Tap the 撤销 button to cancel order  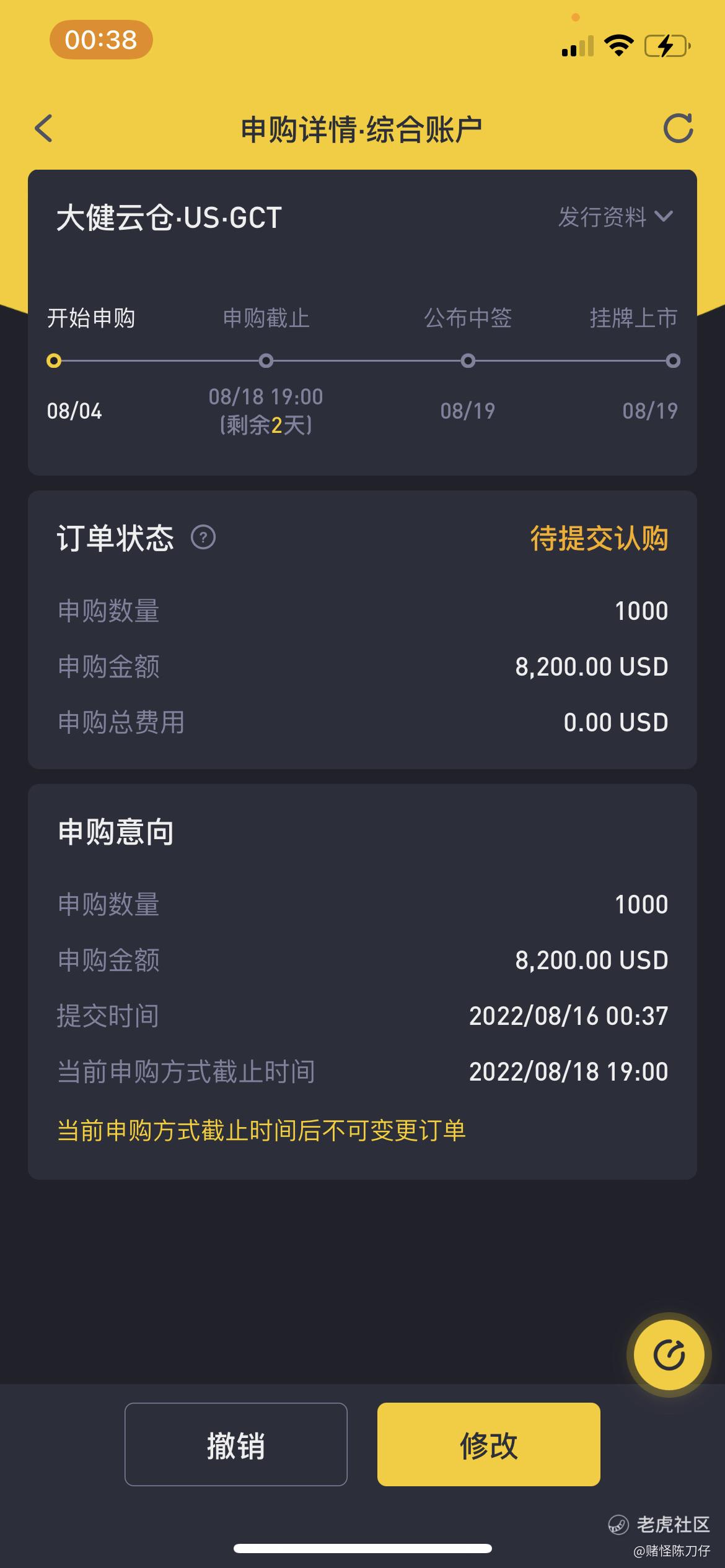pyautogui.click(x=235, y=1444)
